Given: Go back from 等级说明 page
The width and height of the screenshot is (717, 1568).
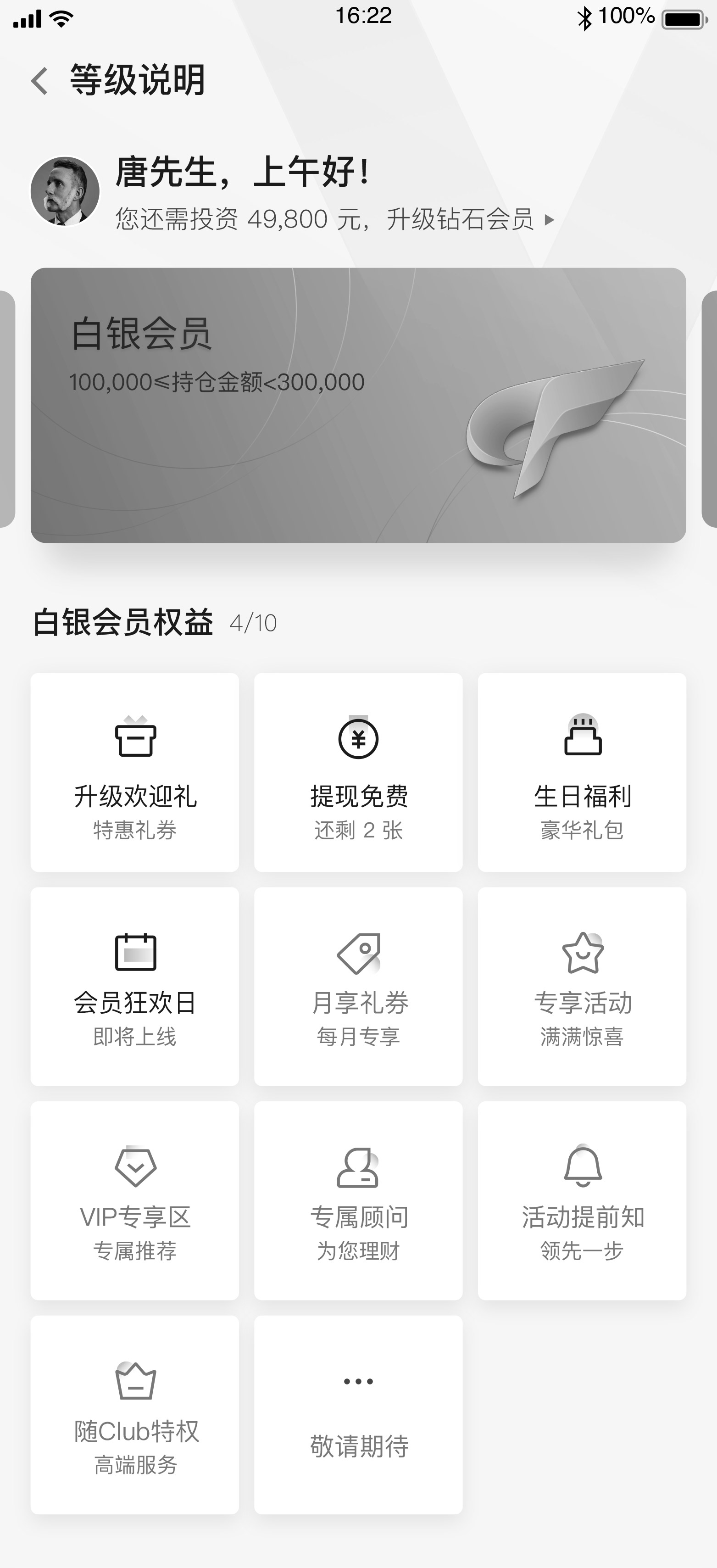Looking at the screenshot, I should (x=39, y=81).
